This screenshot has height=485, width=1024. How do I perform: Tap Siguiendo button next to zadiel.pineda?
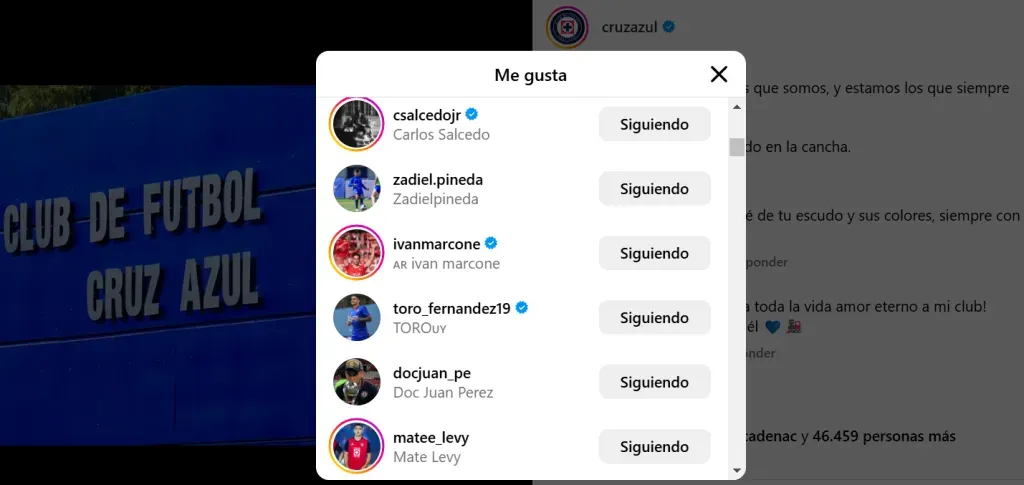click(x=654, y=189)
